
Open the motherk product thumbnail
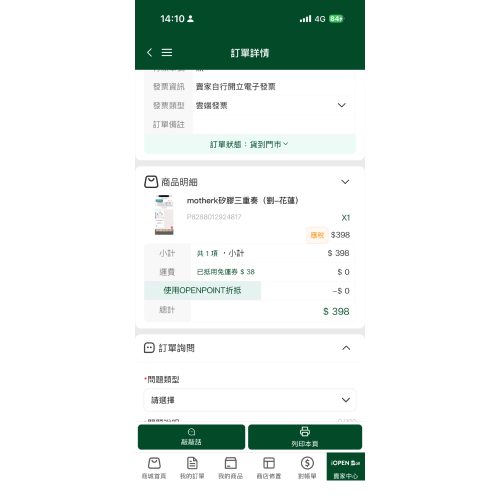pyautogui.click(x=164, y=215)
